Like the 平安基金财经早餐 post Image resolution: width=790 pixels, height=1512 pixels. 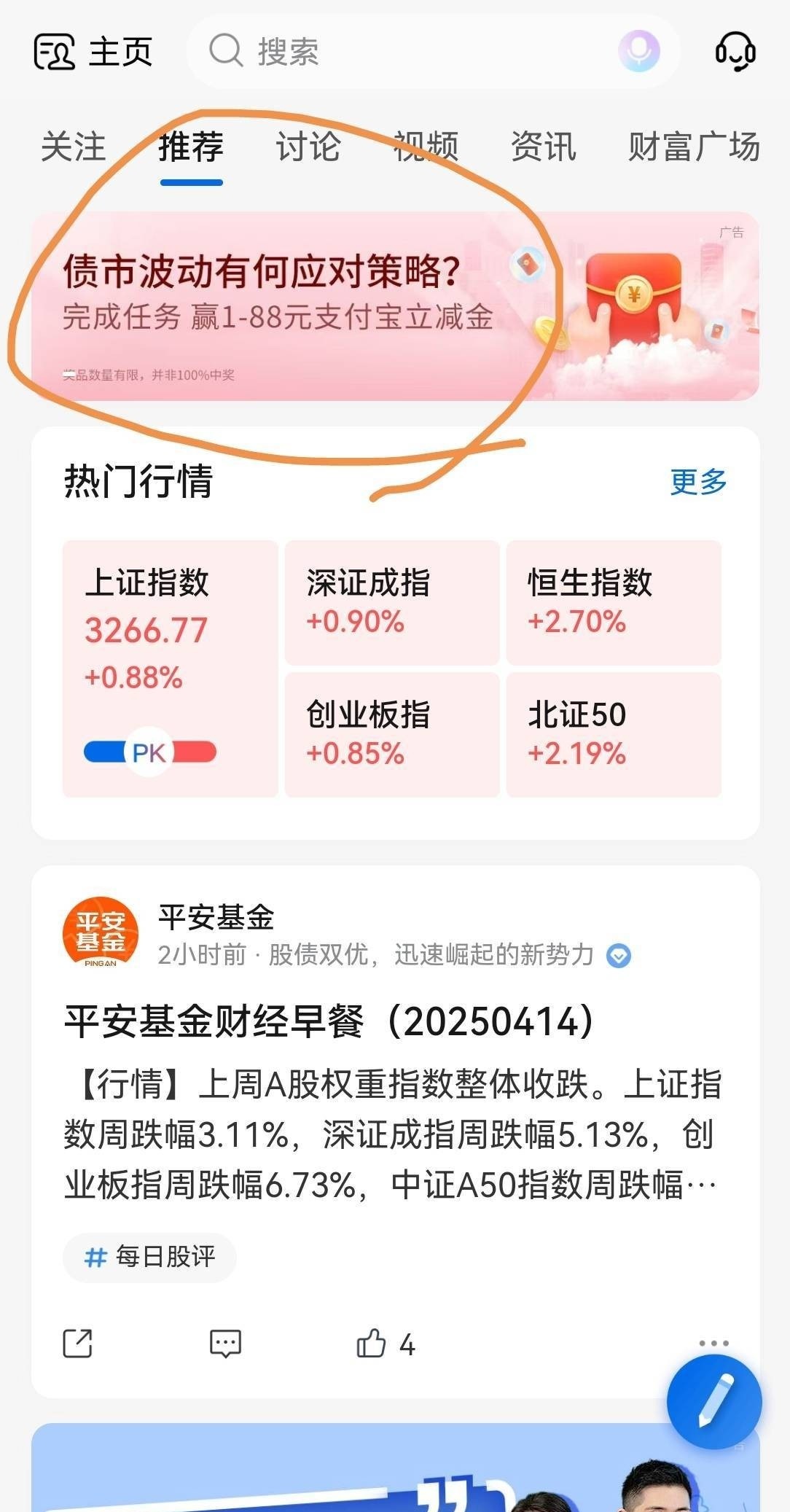click(x=372, y=1344)
